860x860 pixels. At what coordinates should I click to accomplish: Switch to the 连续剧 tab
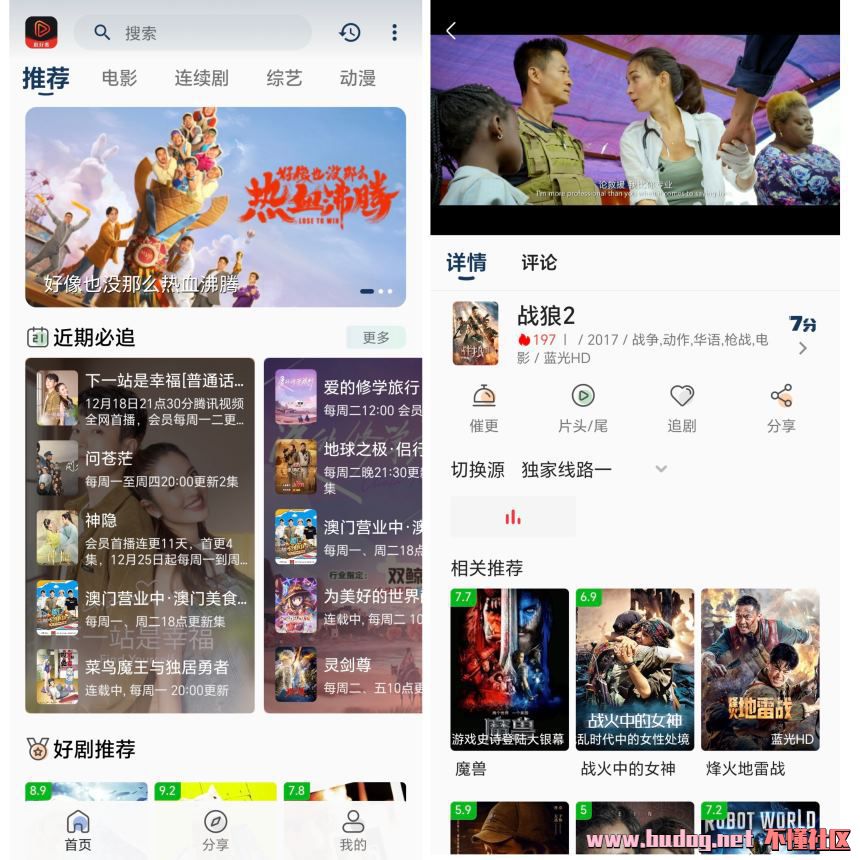[x=201, y=78]
